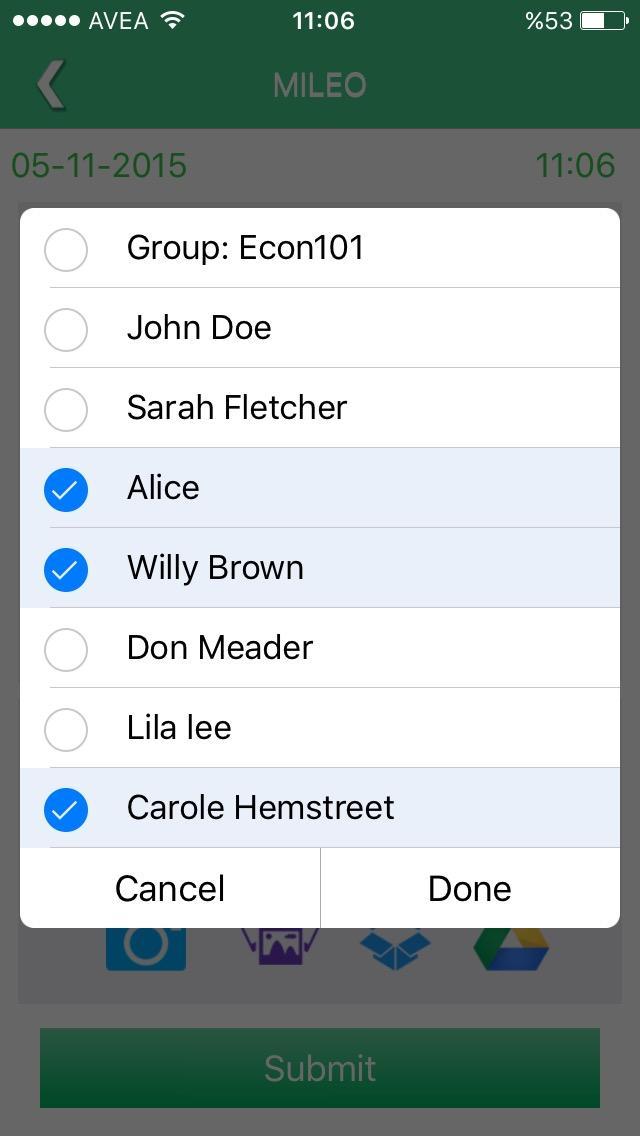Viewport: 640px width, 1136px height.
Task: Remove Carole Hemstreet from the selection
Action: [66, 809]
